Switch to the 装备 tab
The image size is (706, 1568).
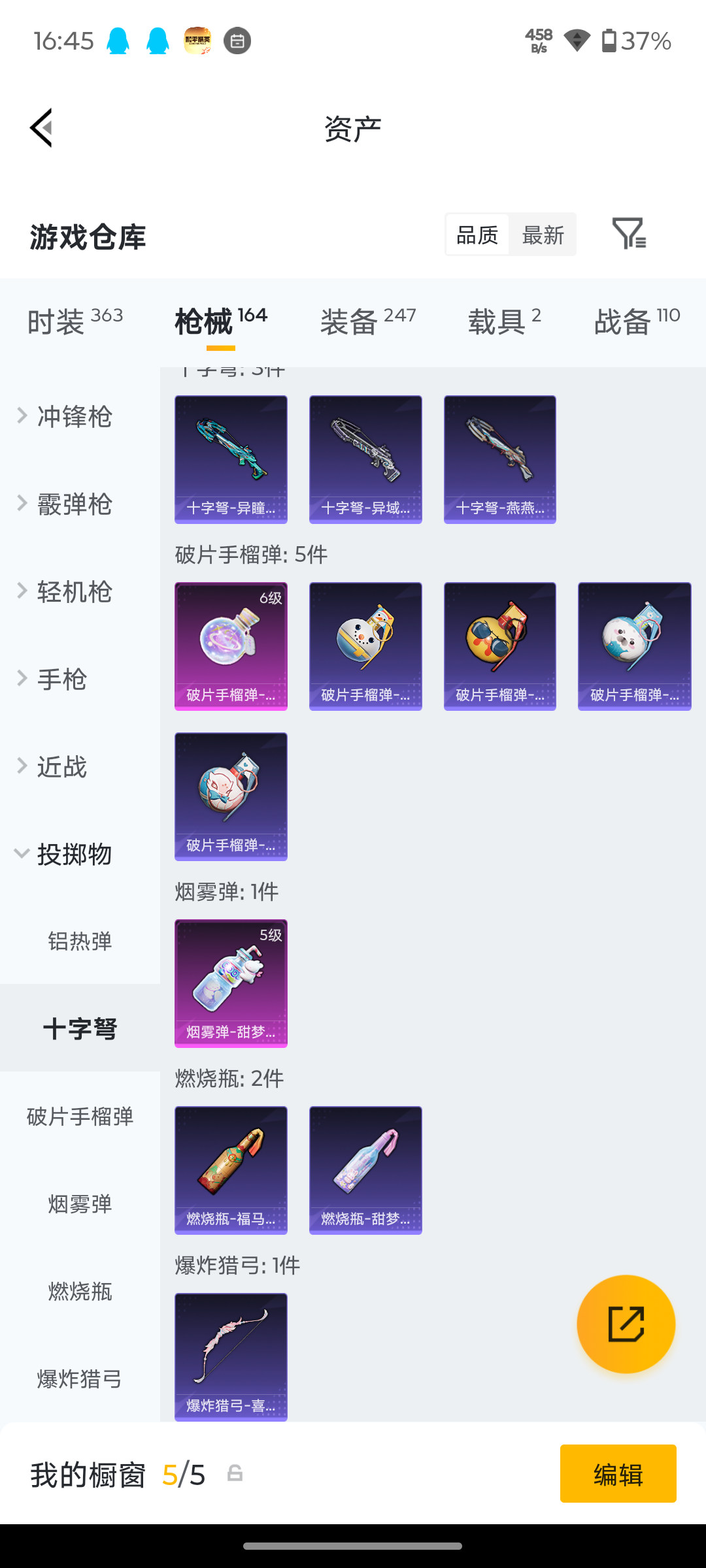click(368, 321)
